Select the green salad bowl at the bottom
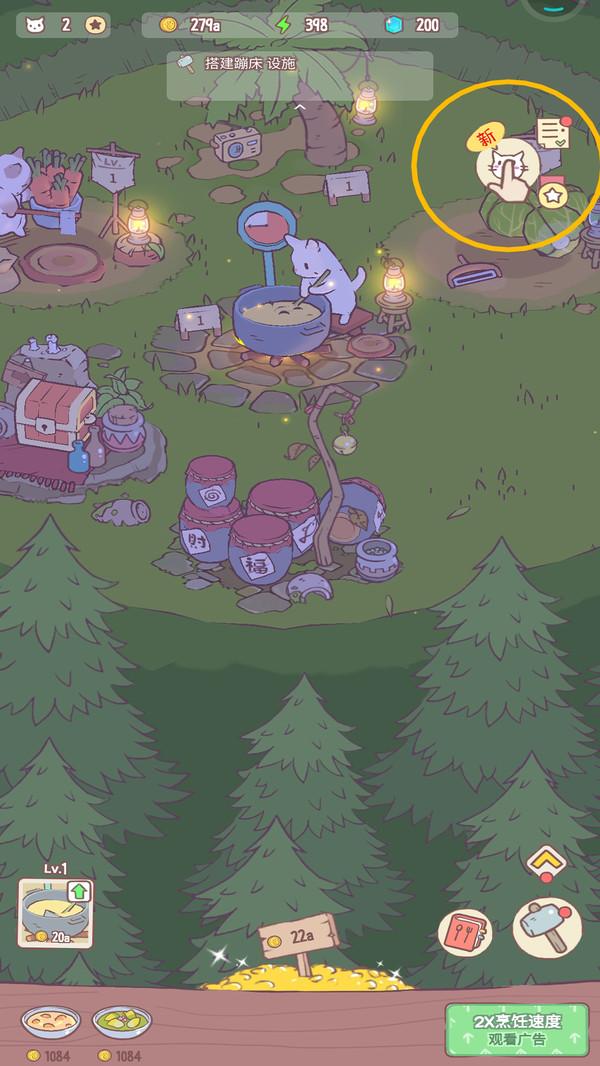Screen dimensions: 600x1066 121,1022
